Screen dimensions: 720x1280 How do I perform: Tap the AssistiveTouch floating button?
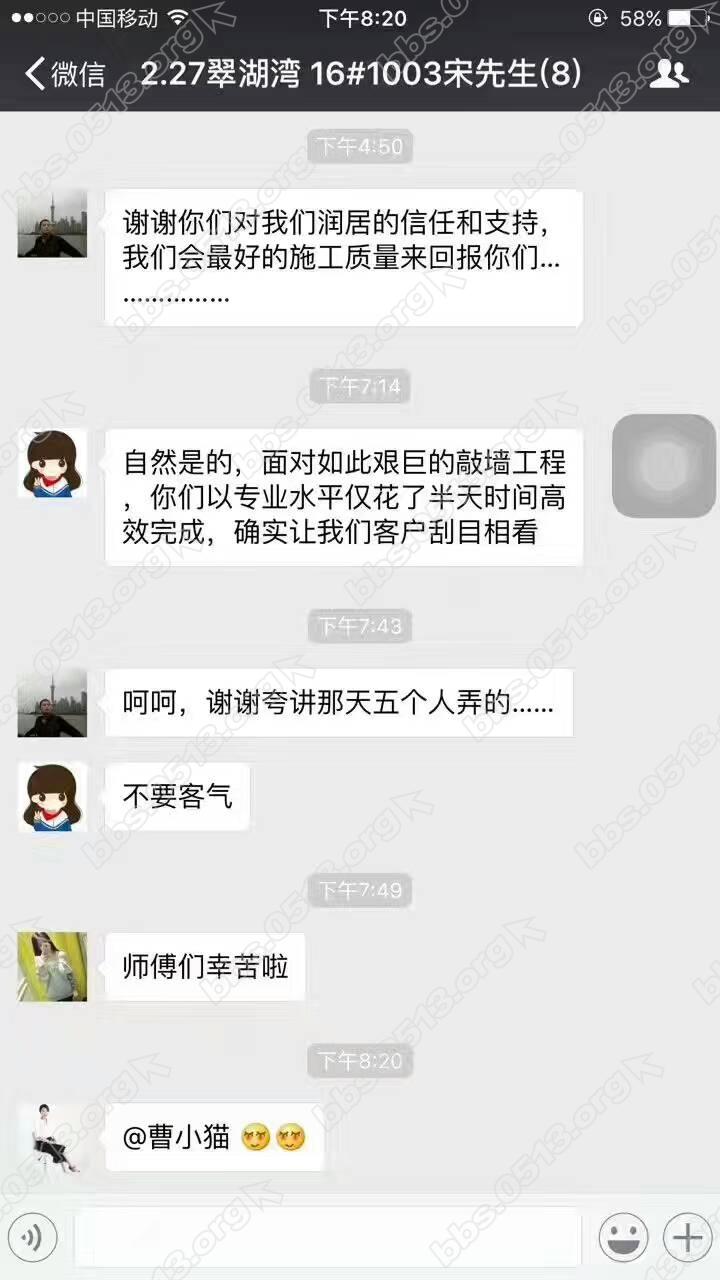[x=664, y=466]
